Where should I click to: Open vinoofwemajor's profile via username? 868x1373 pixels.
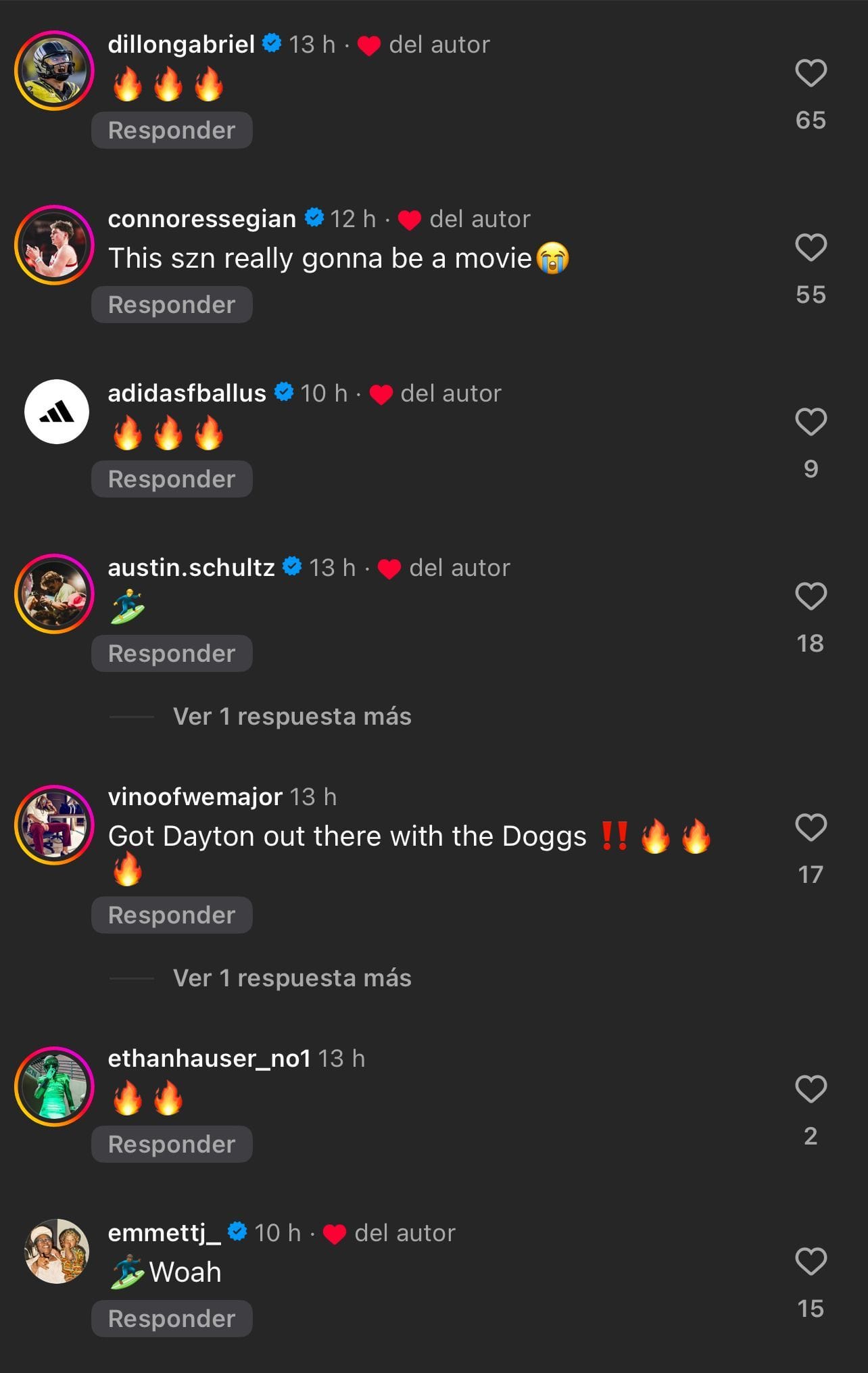click(x=195, y=797)
